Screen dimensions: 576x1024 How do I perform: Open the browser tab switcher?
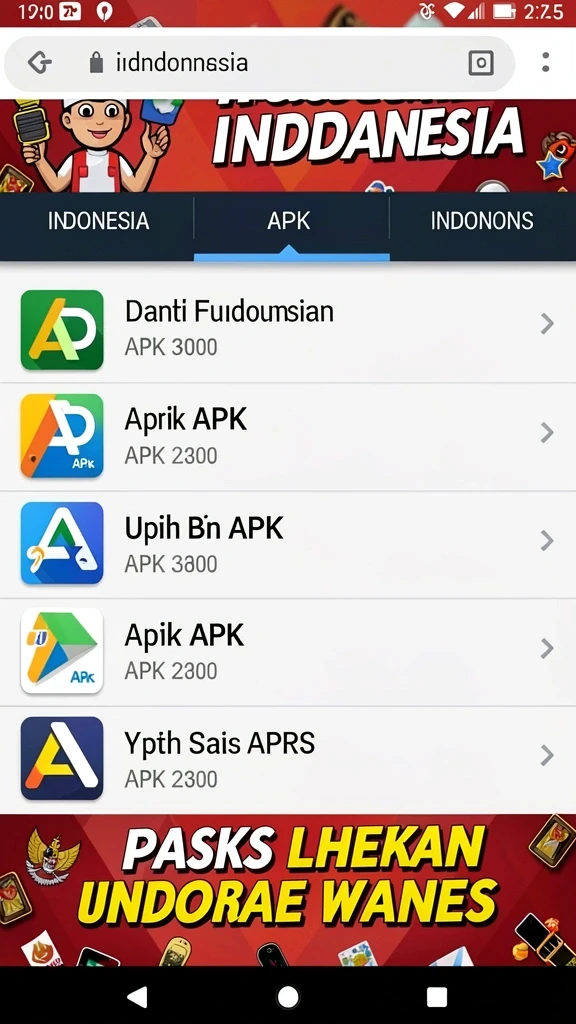[x=481, y=63]
